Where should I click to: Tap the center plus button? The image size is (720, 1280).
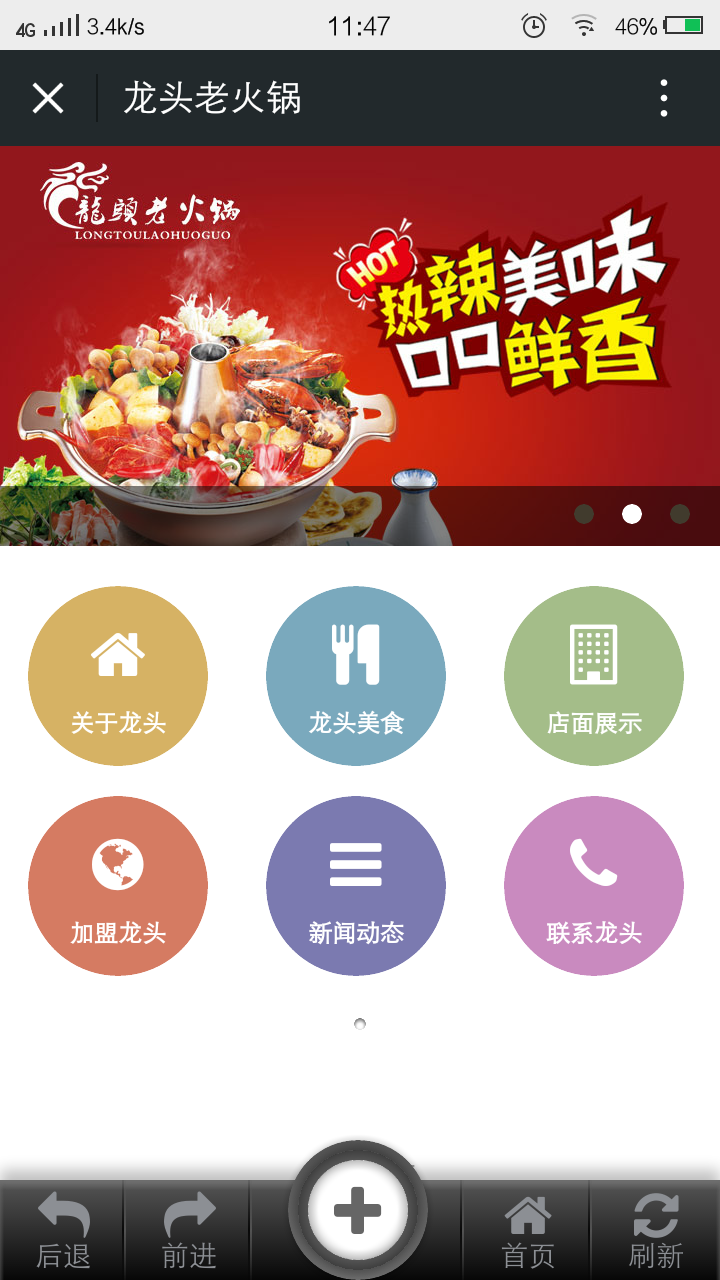tap(358, 1211)
